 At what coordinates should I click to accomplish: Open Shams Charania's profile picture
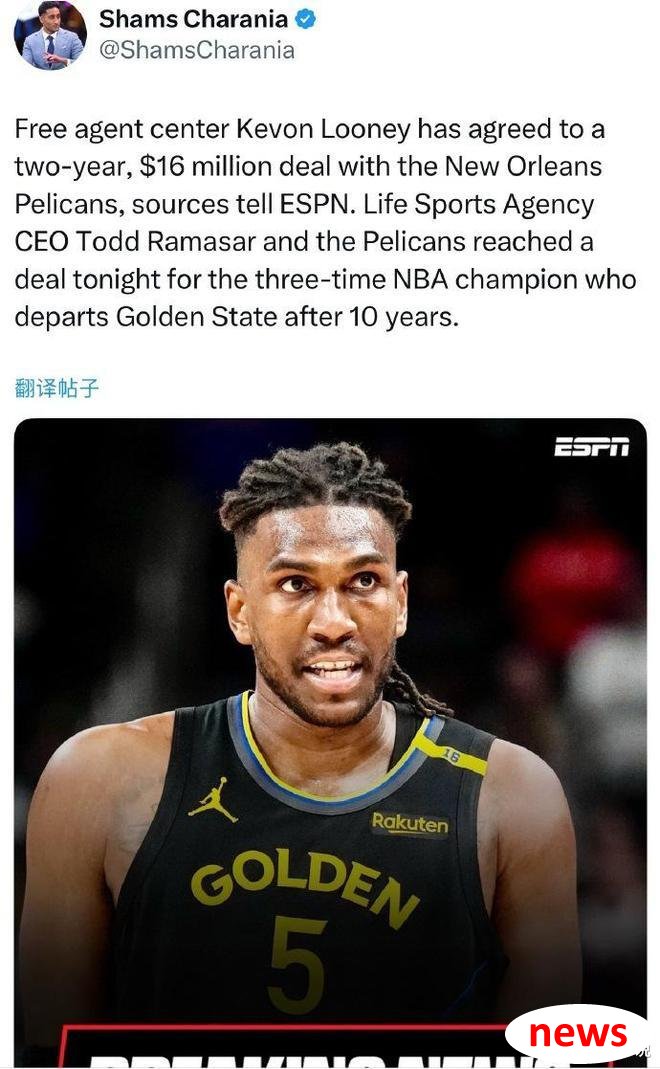50,34
